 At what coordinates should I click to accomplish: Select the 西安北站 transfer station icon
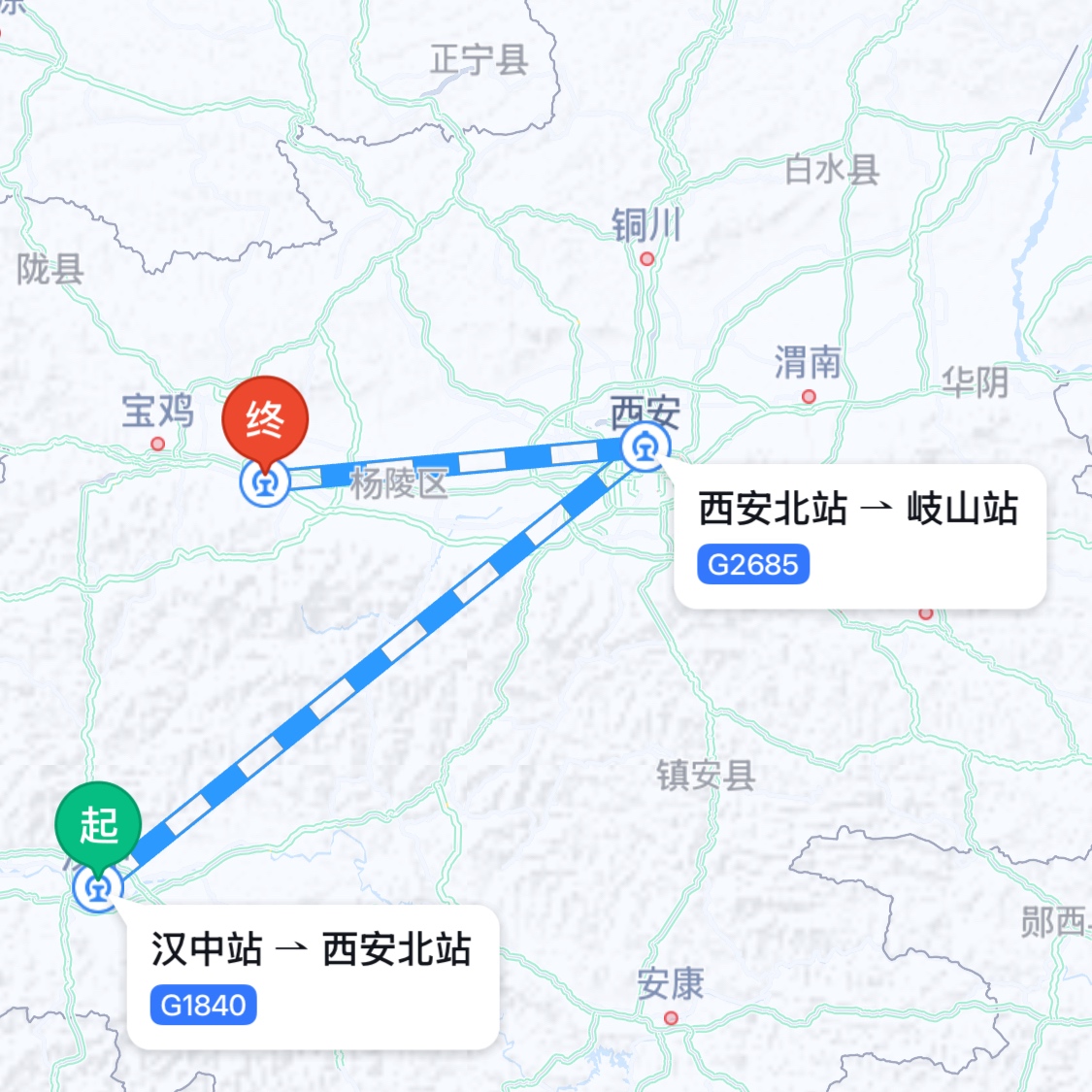(645, 449)
